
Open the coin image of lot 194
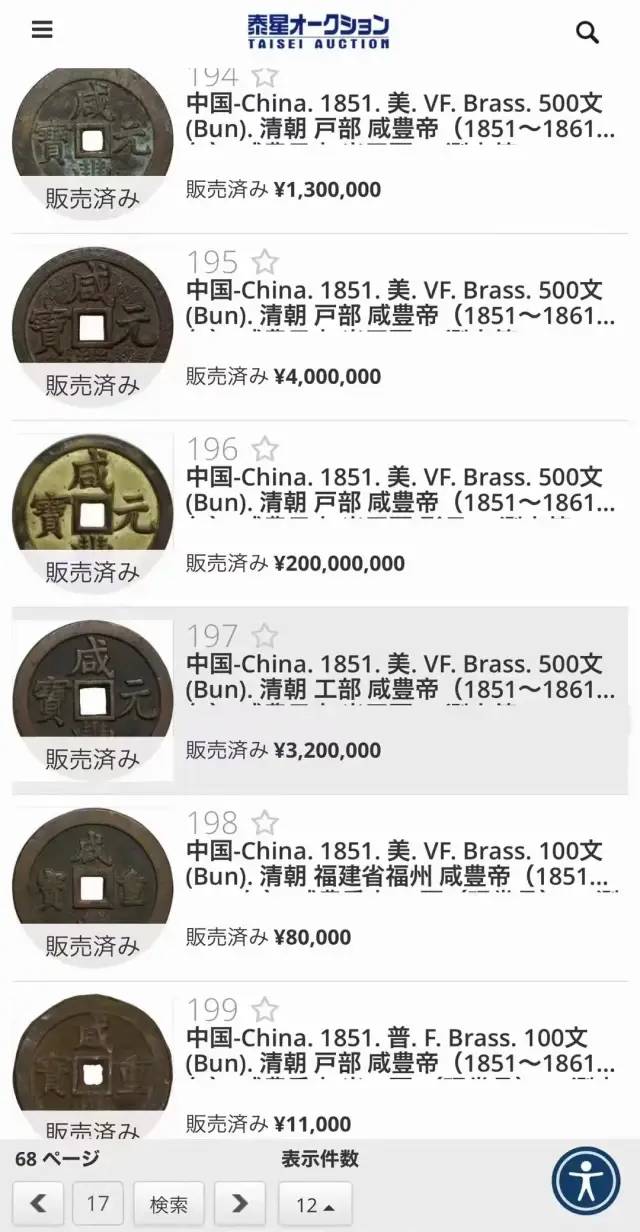pos(92,141)
